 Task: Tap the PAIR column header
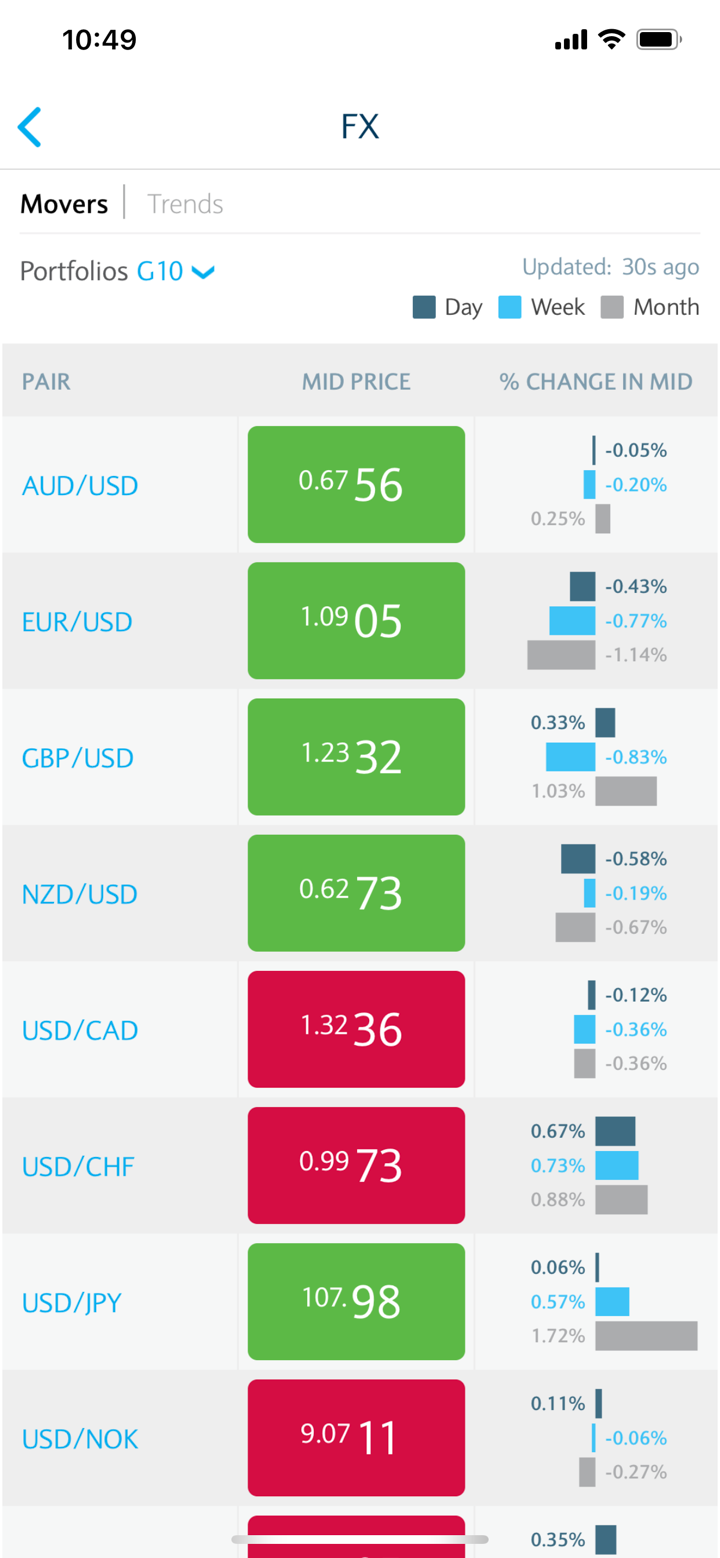45,381
